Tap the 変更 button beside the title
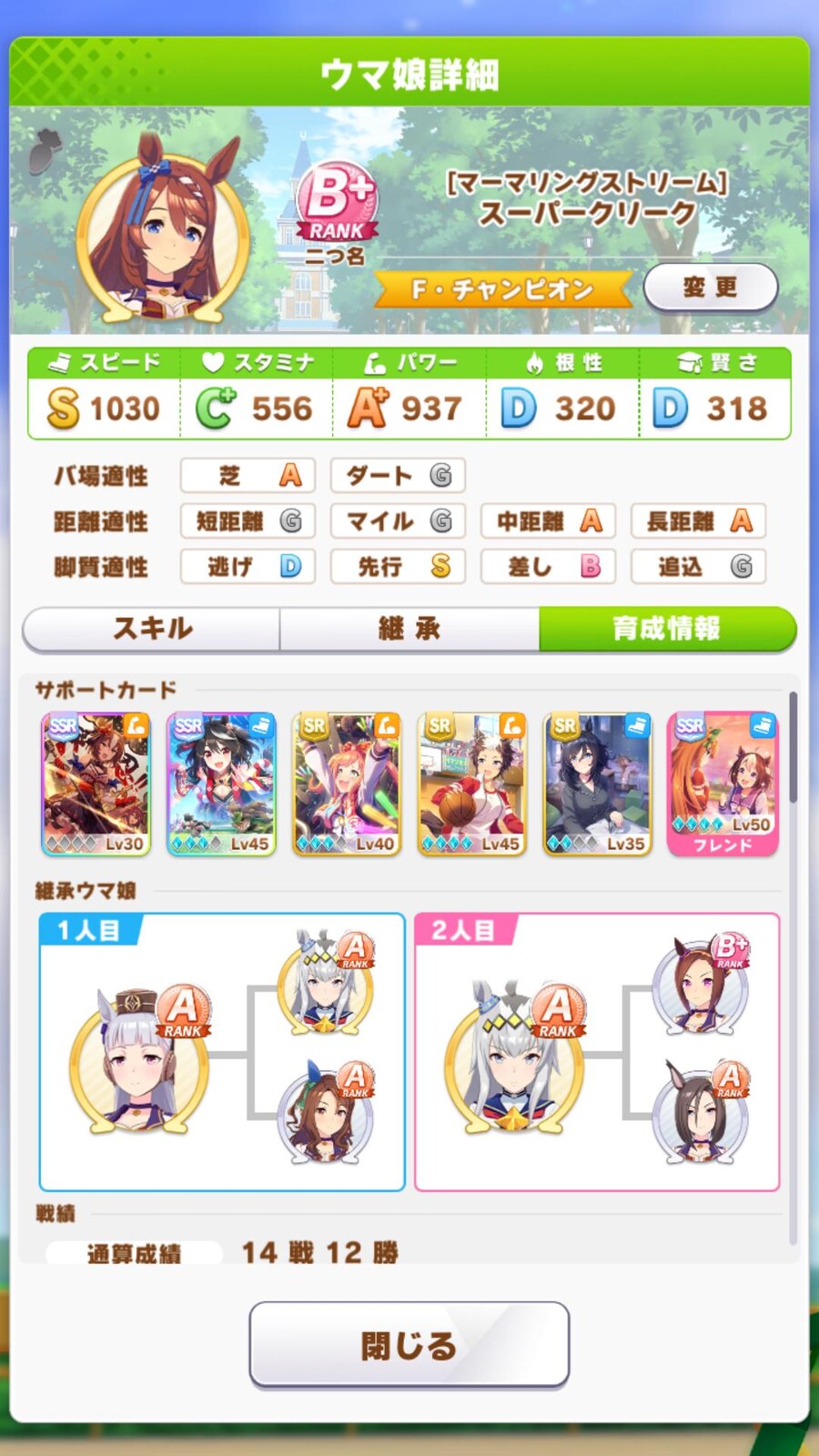Image resolution: width=819 pixels, height=1456 pixels. (x=711, y=288)
